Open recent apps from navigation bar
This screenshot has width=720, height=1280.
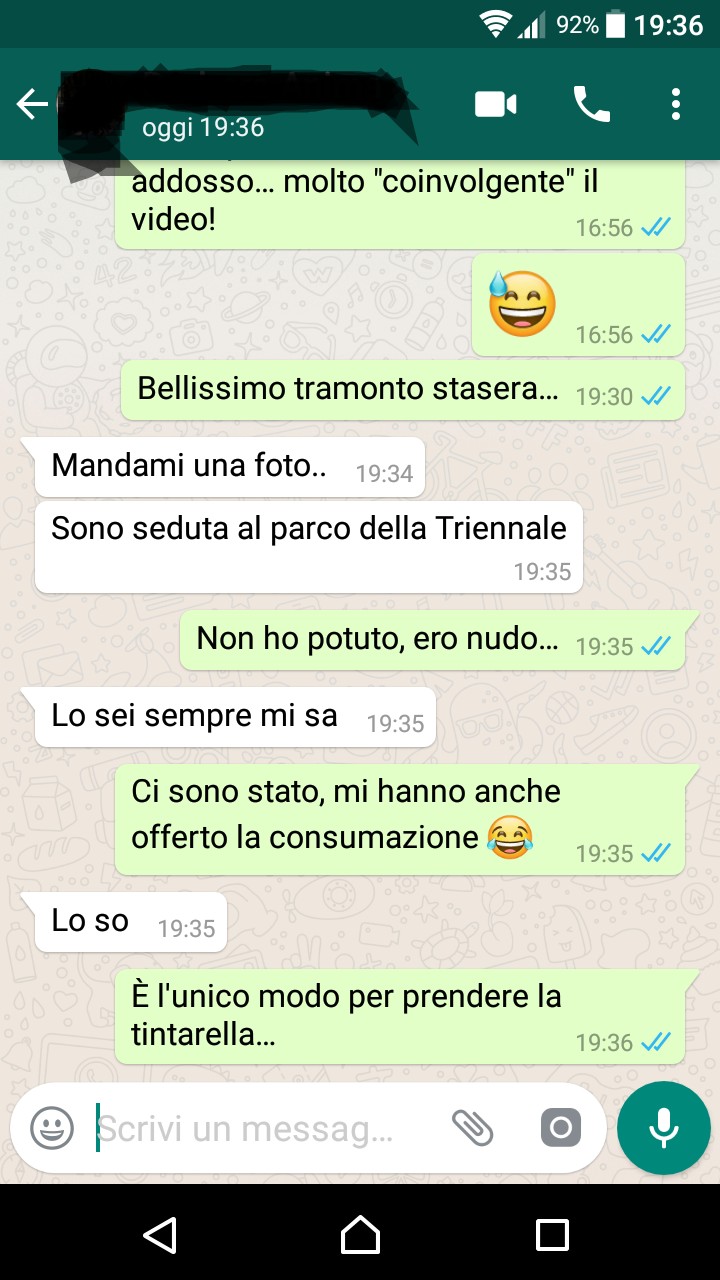pyautogui.click(x=552, y=1235)
